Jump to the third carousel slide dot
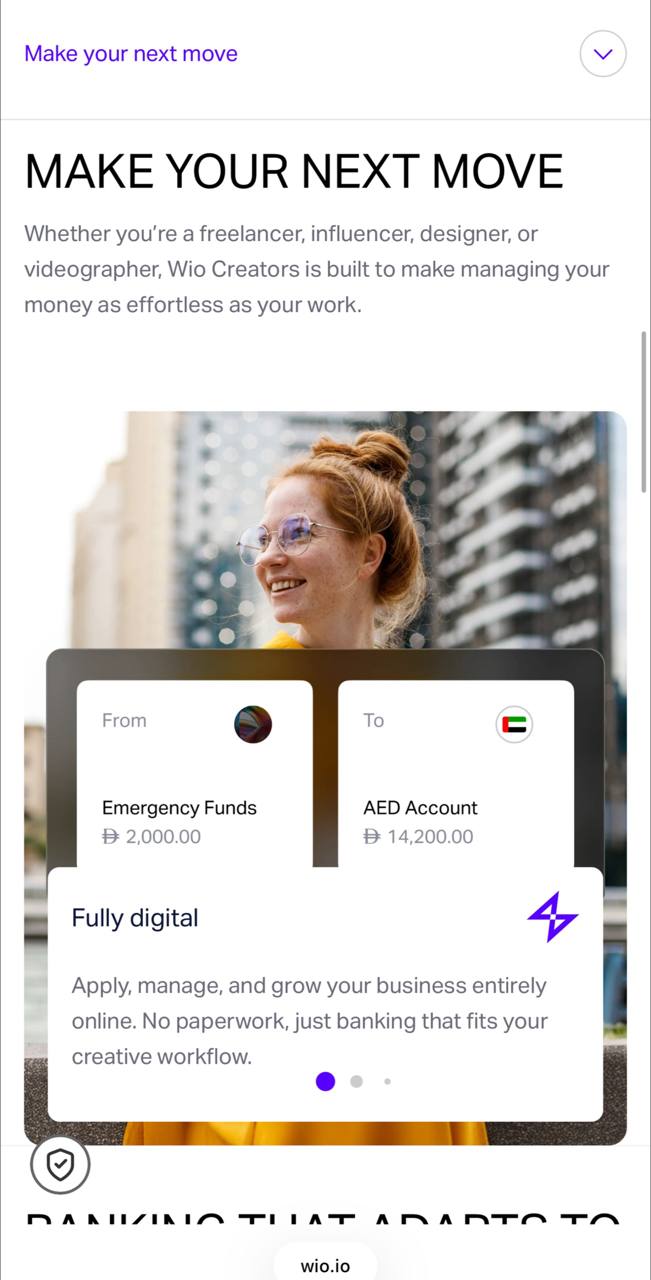Screen dimensions: 651x1280 [x=387, y=1081]
